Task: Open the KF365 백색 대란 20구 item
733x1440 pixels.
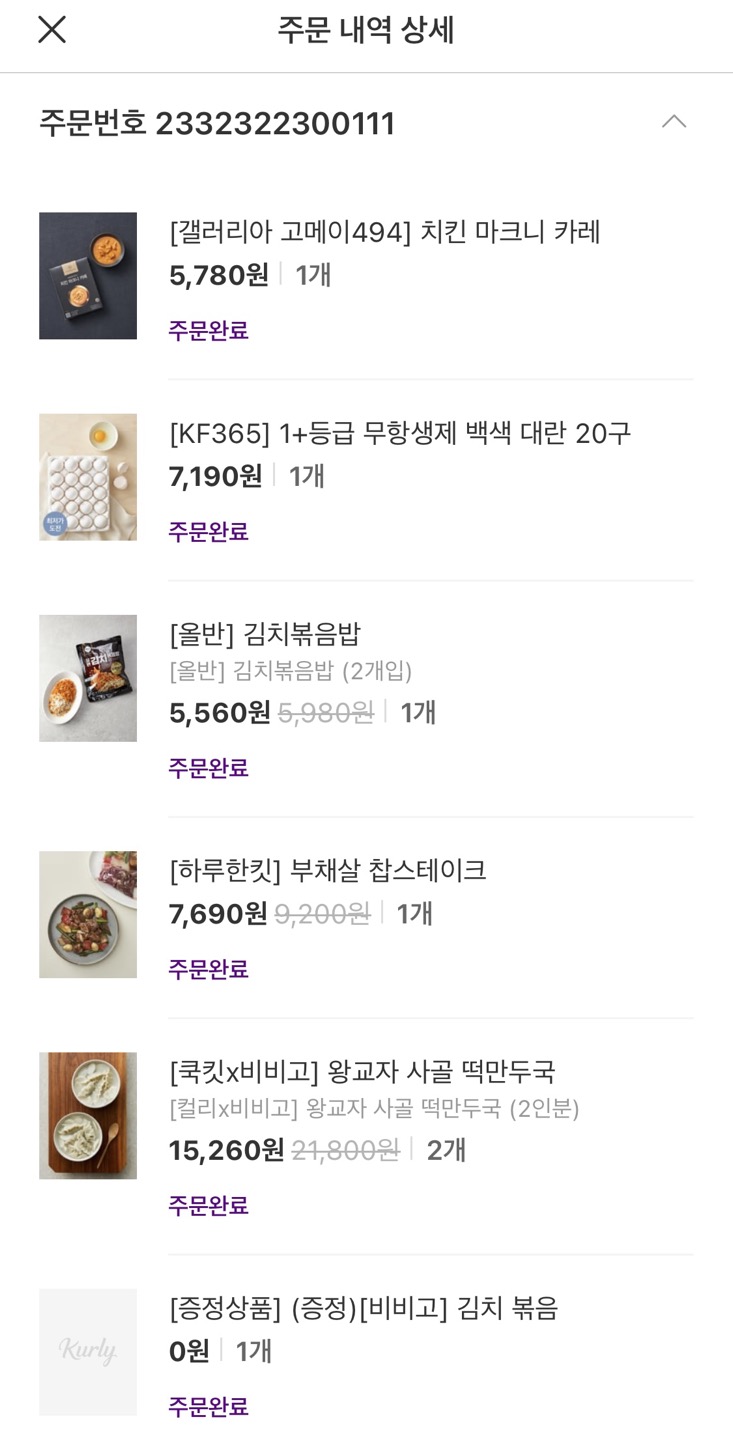Action: [400, 434]
